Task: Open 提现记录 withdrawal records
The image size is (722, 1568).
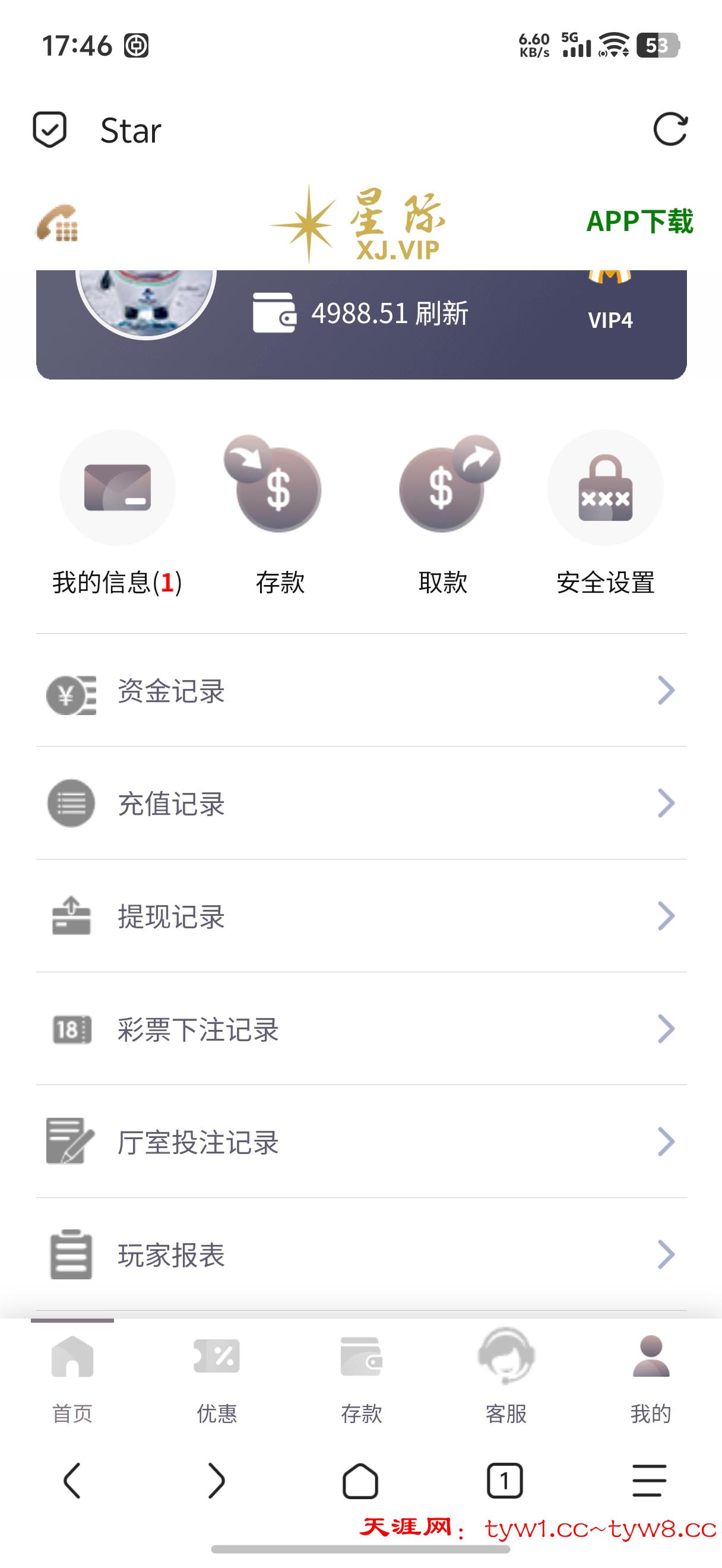Action: point(362,916)
